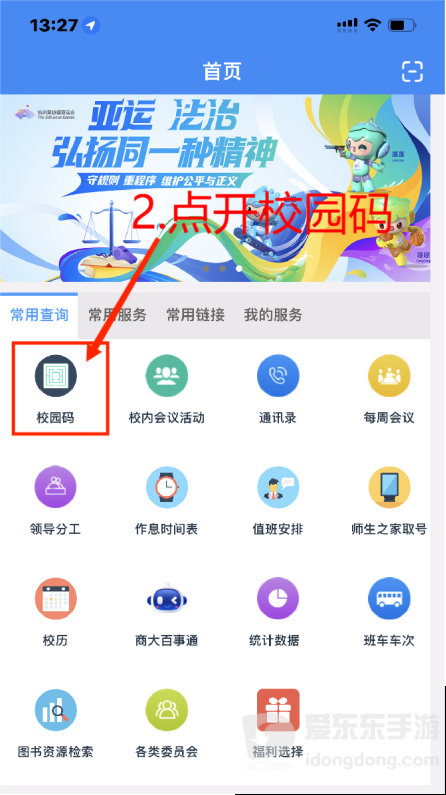Open 校园码
This screenshot has height=795, width=446.
pyautogui.click(x=55, y=389)
